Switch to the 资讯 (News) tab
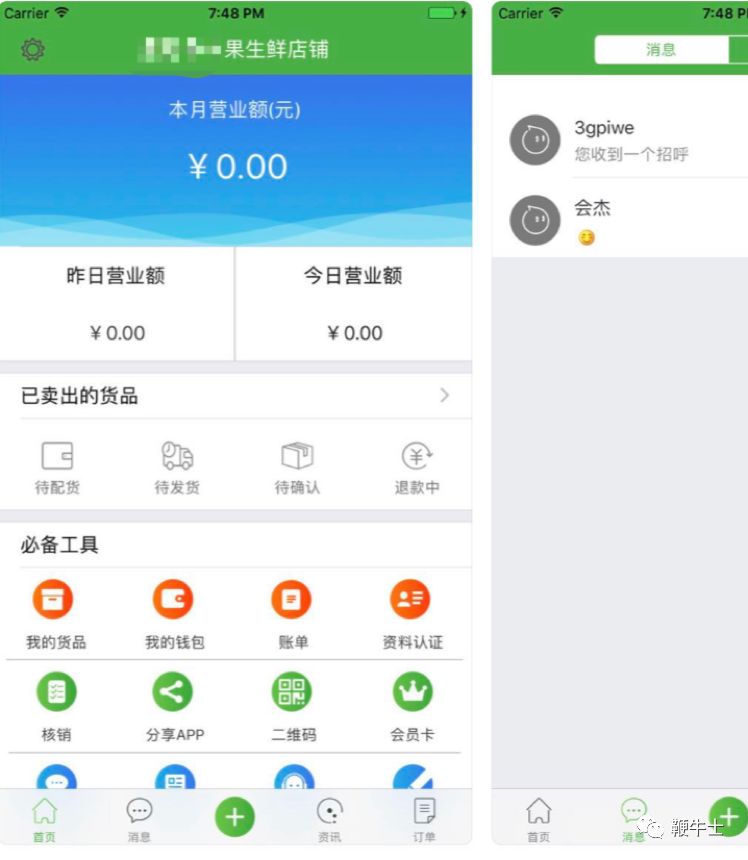Image resolution: width=748 pixels, height=860 pixels. point(330,817)
